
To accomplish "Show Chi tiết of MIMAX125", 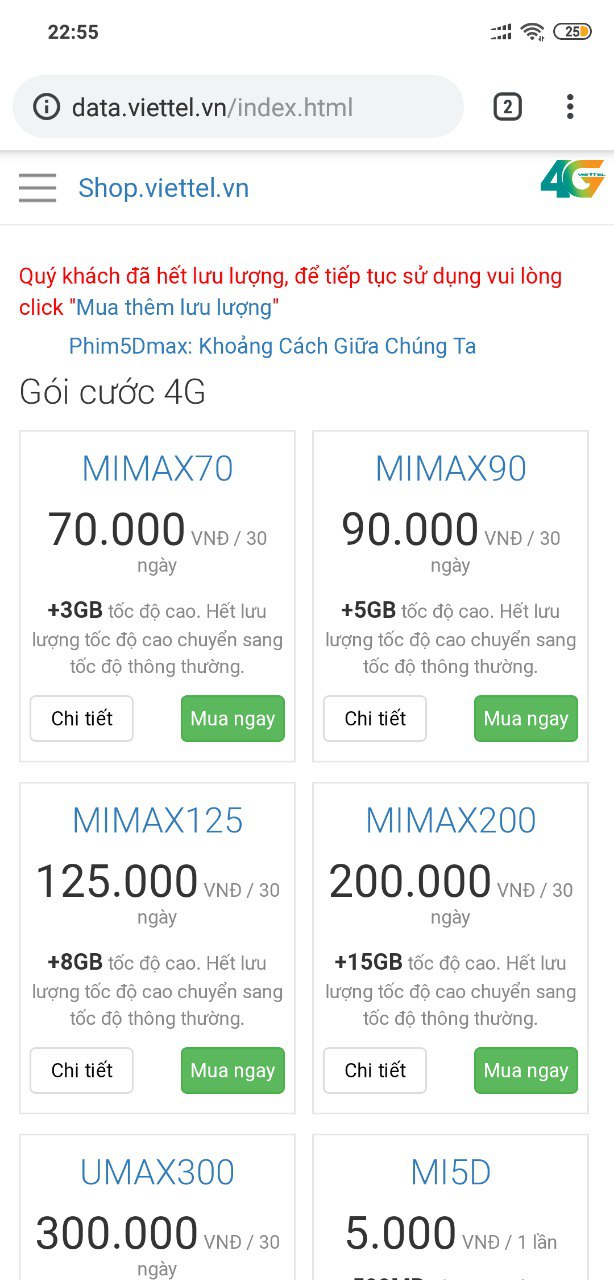I will 82,1070.
